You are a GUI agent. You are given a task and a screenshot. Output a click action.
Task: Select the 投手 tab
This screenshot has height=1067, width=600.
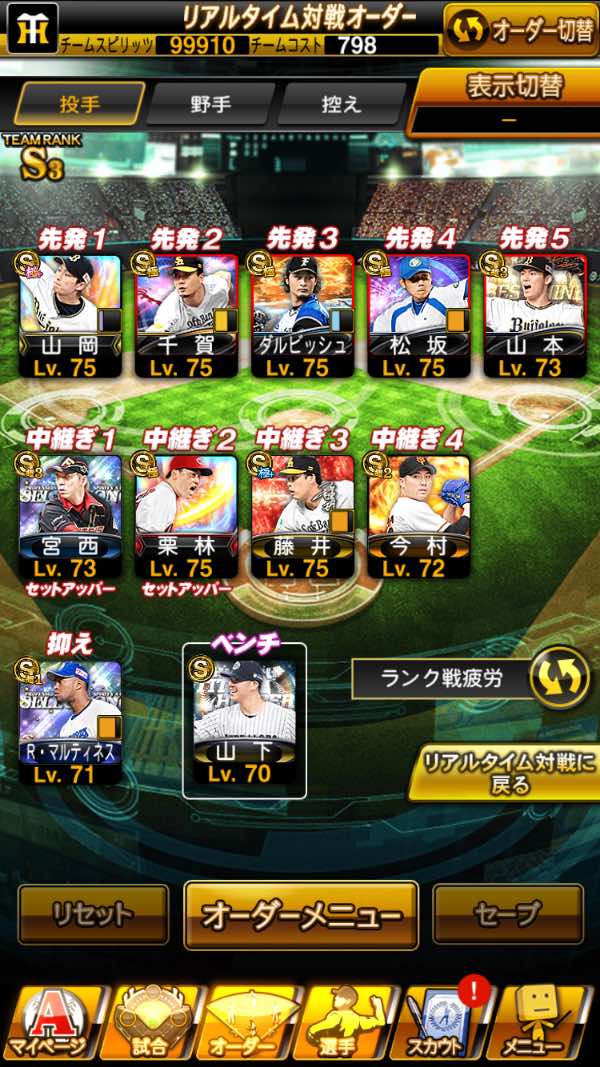pyautogui.click(x=79, y=103)
